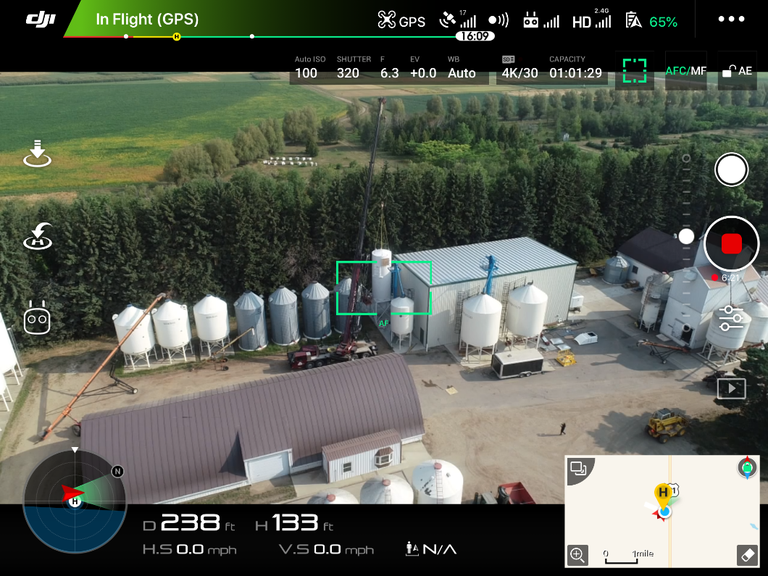
Task: Open the camera settings sliders icon
Action: point(731,319)
